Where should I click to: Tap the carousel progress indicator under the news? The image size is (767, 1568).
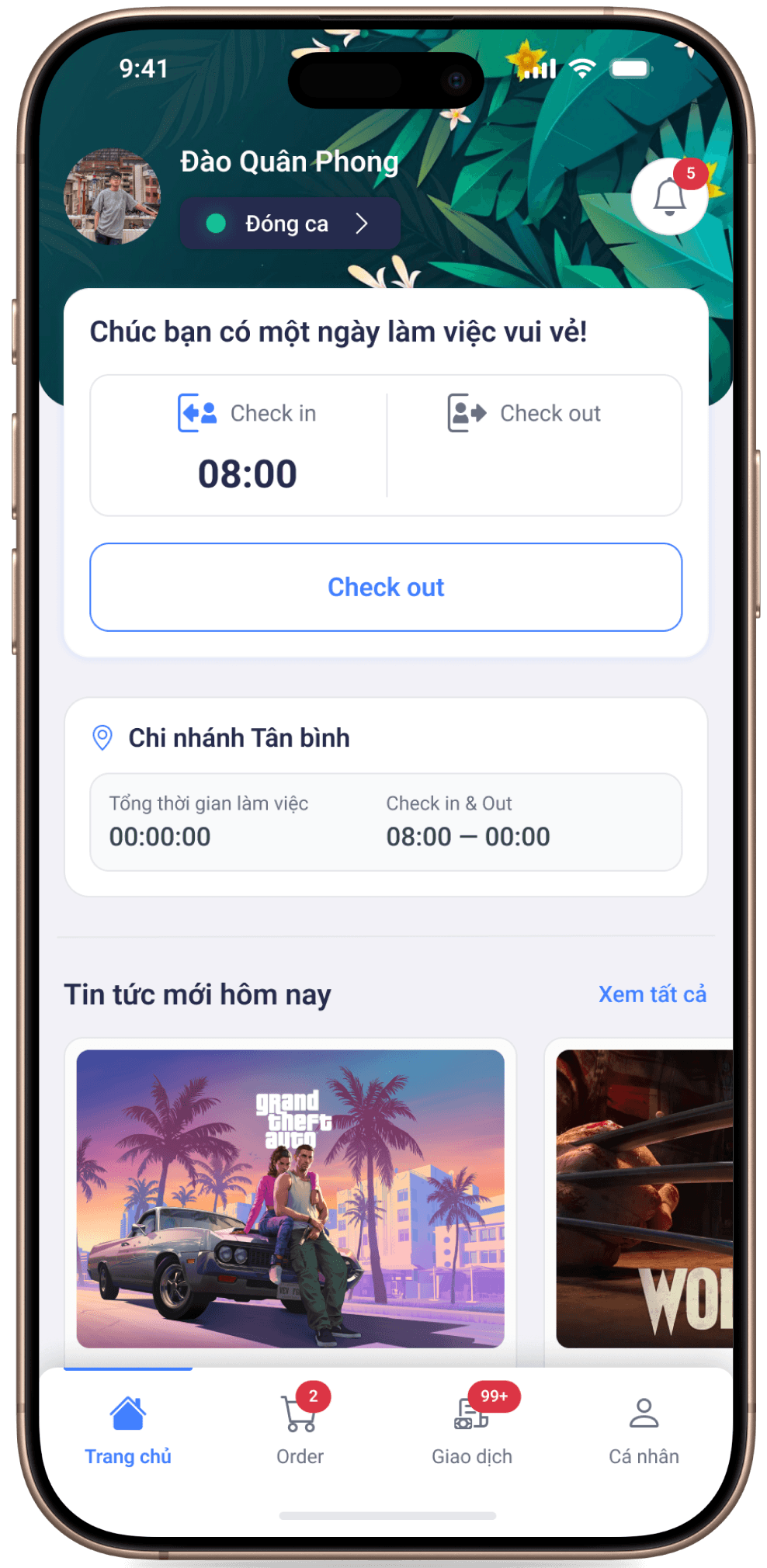[x=128, y=1369]
